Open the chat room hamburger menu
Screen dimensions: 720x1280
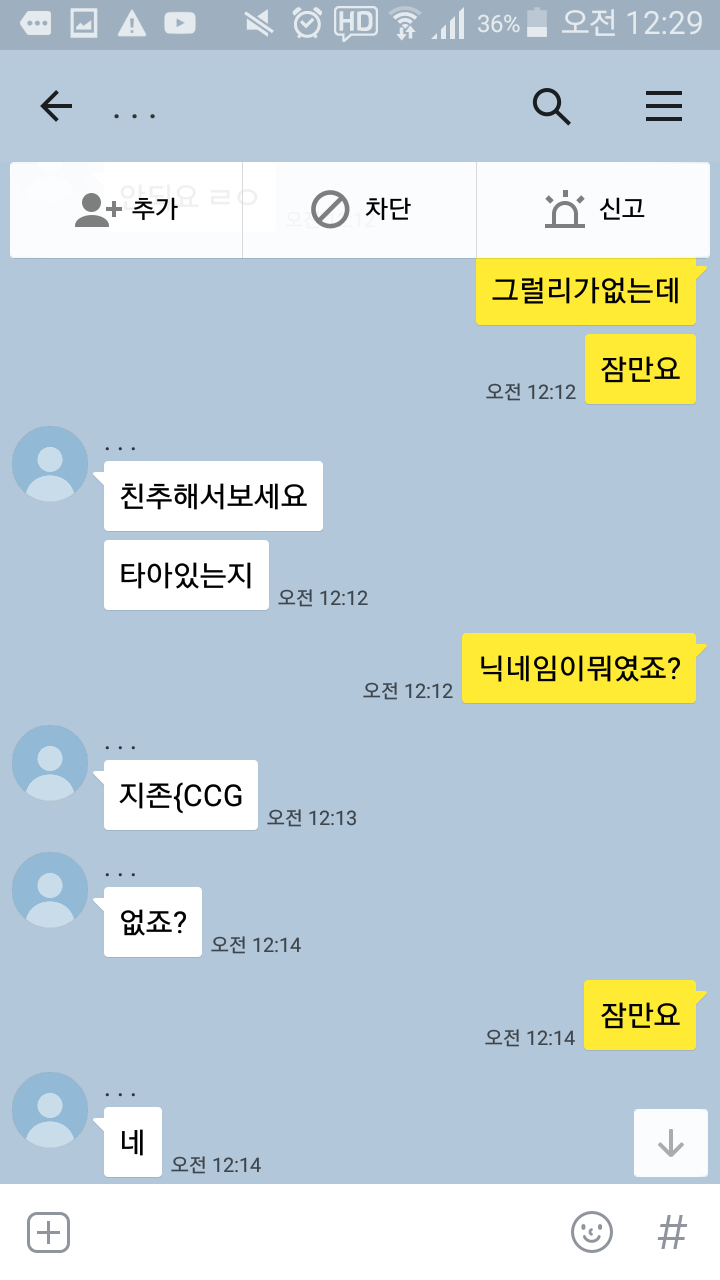[x=664, y=106]
